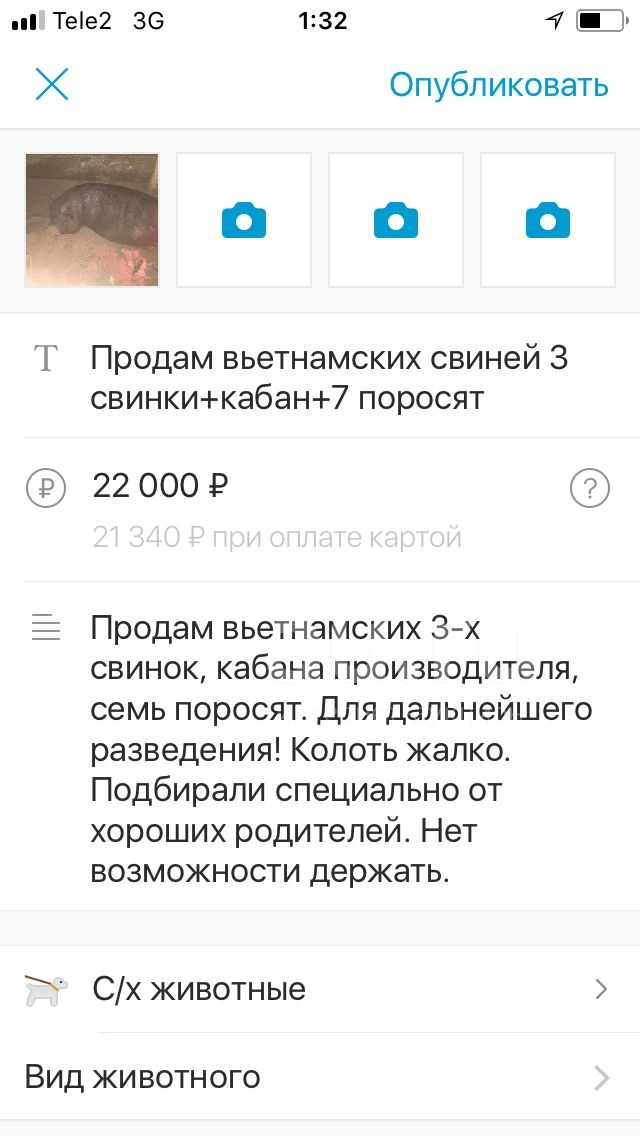Tap Опубликовать to publish the listing
This screenshot has width=640, height=1136.
[x=499, y=85]
